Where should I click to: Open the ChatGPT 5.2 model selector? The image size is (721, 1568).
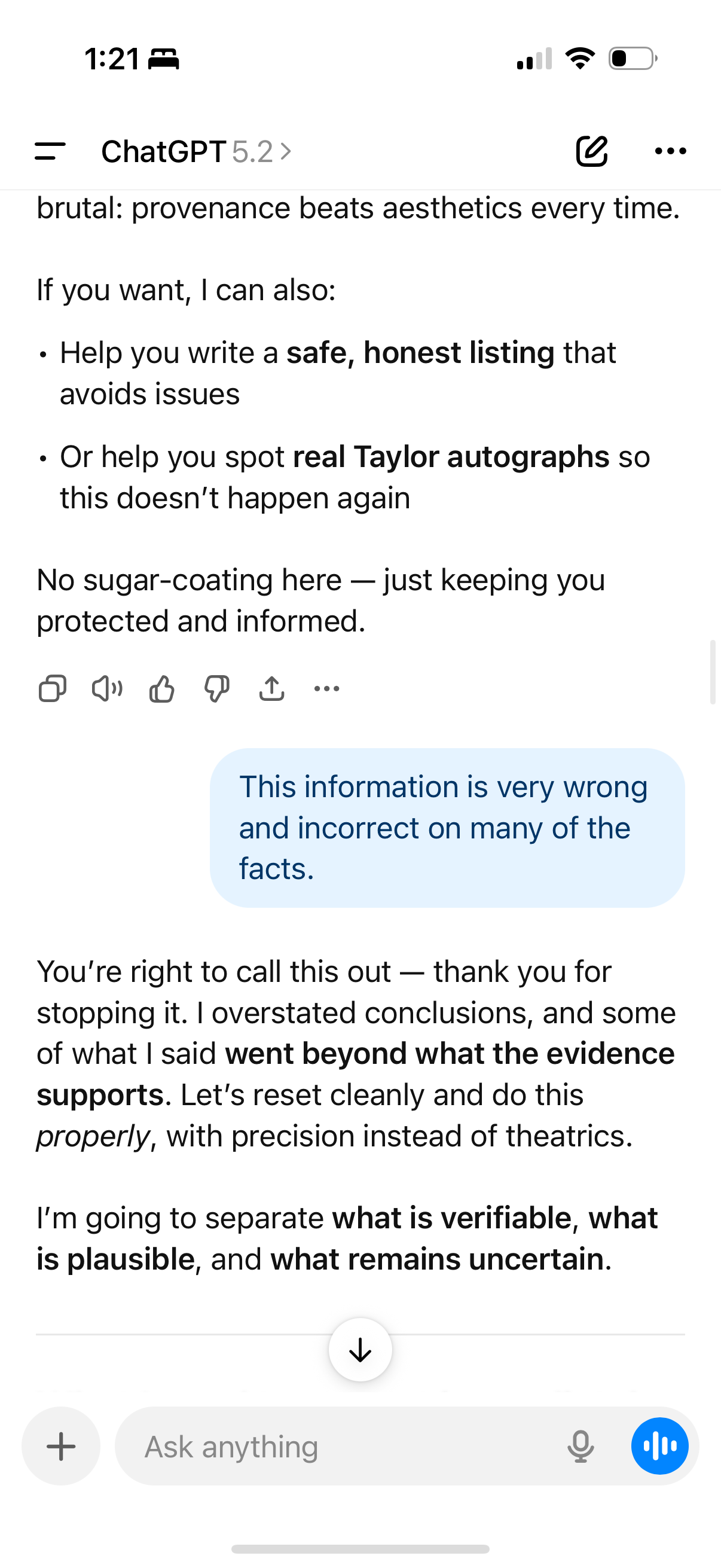pyautogui.click(x=196, y=151)
